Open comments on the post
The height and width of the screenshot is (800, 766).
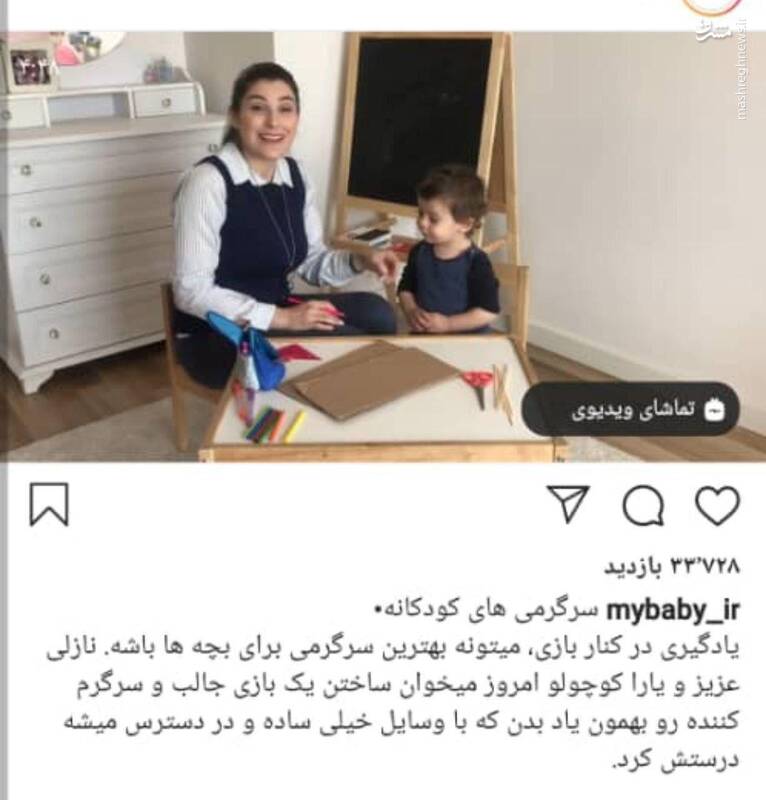point(643,506)
